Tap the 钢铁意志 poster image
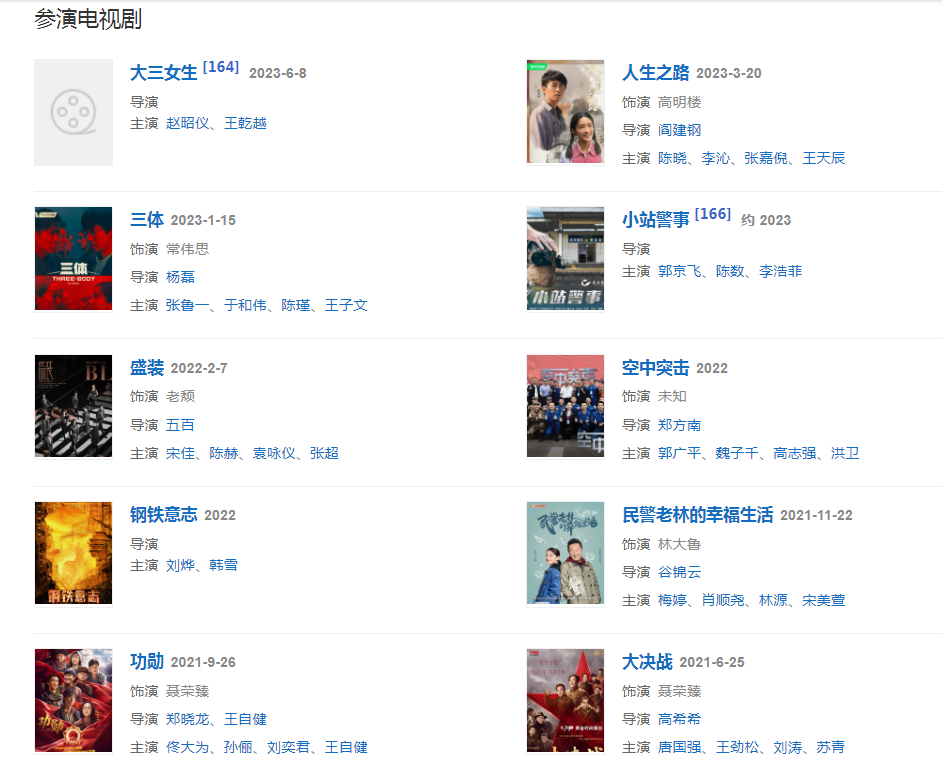Image resolution: width=942 pixels, height=777 pixels. coord(73,554)
